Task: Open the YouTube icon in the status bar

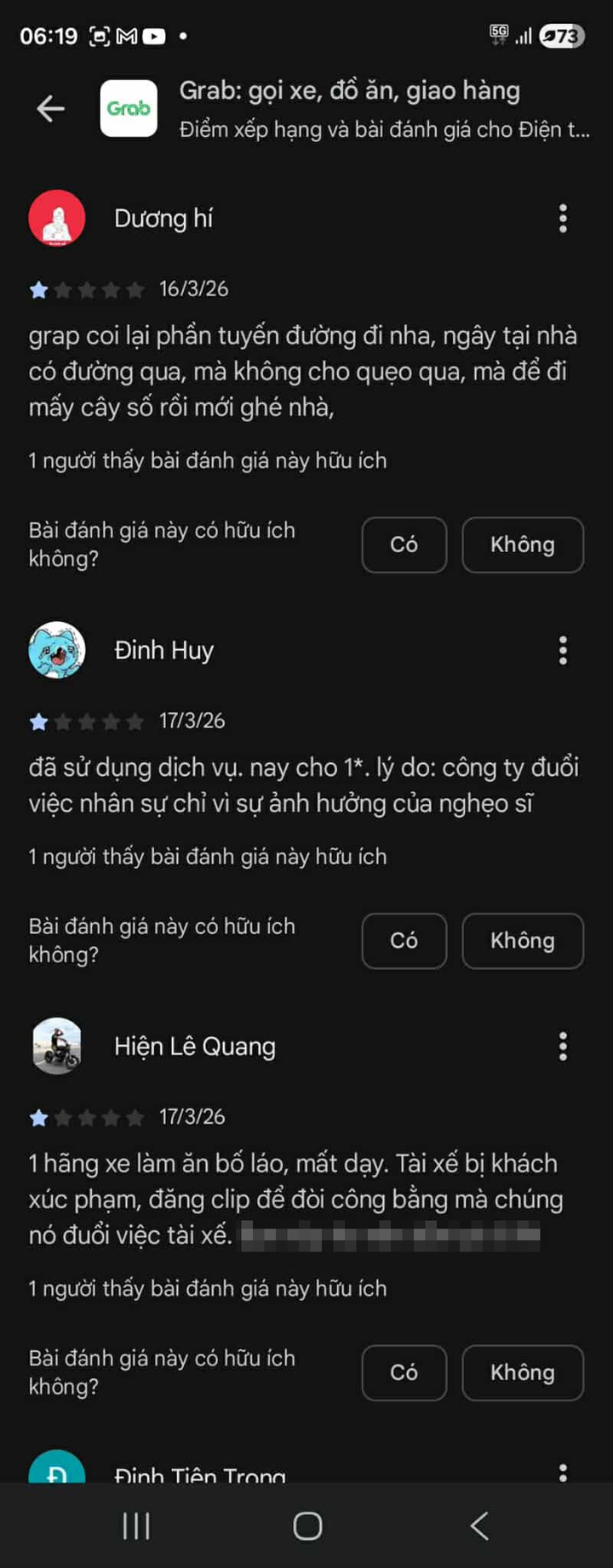Action: tap(156, 36)
